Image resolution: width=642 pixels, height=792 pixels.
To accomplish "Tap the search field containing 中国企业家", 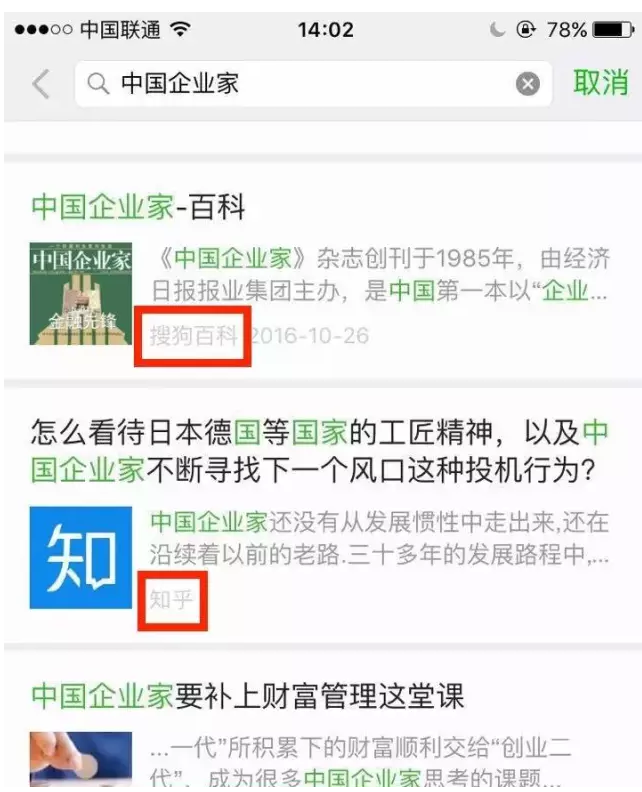I will (300, 84).
